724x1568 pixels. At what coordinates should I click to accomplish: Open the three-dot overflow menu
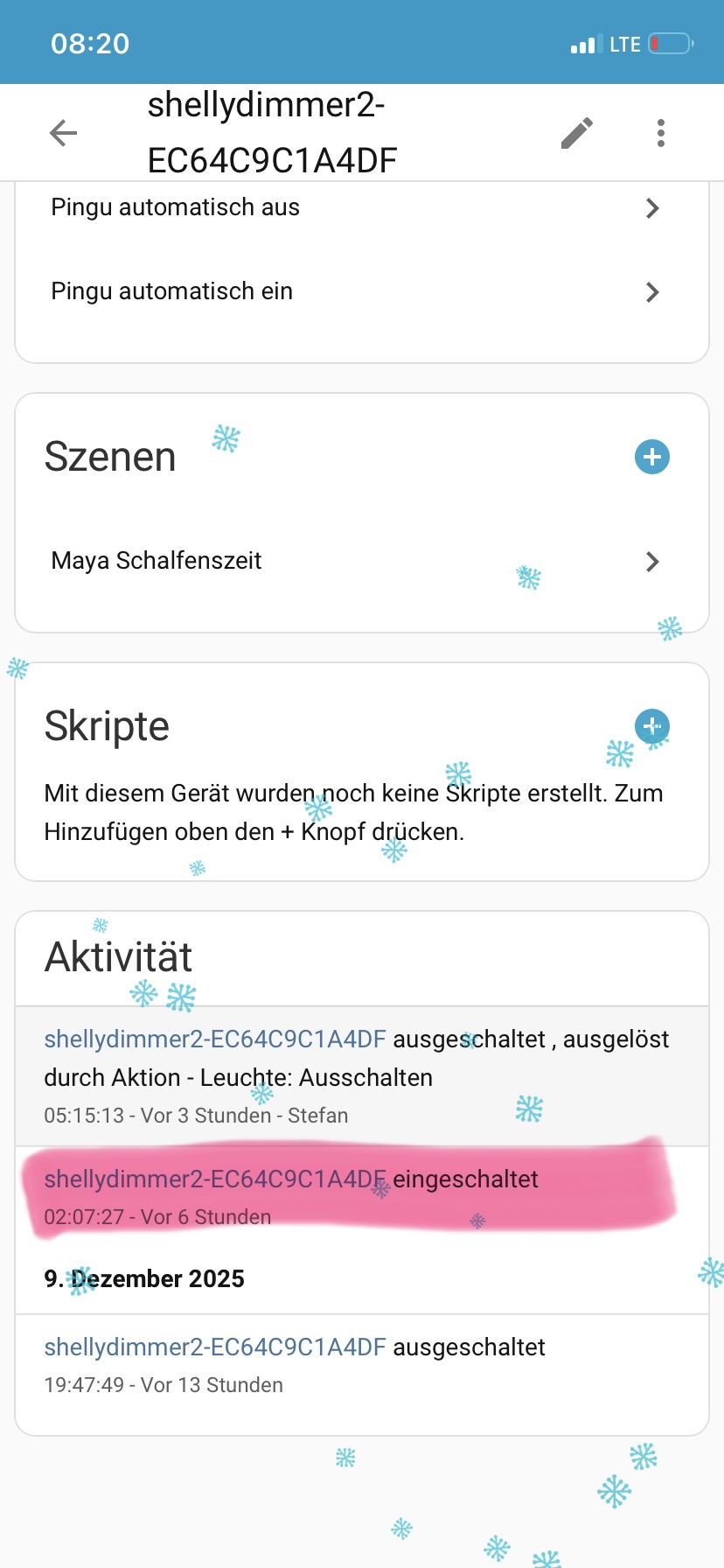pyautogui.click(x=661, y=133)
